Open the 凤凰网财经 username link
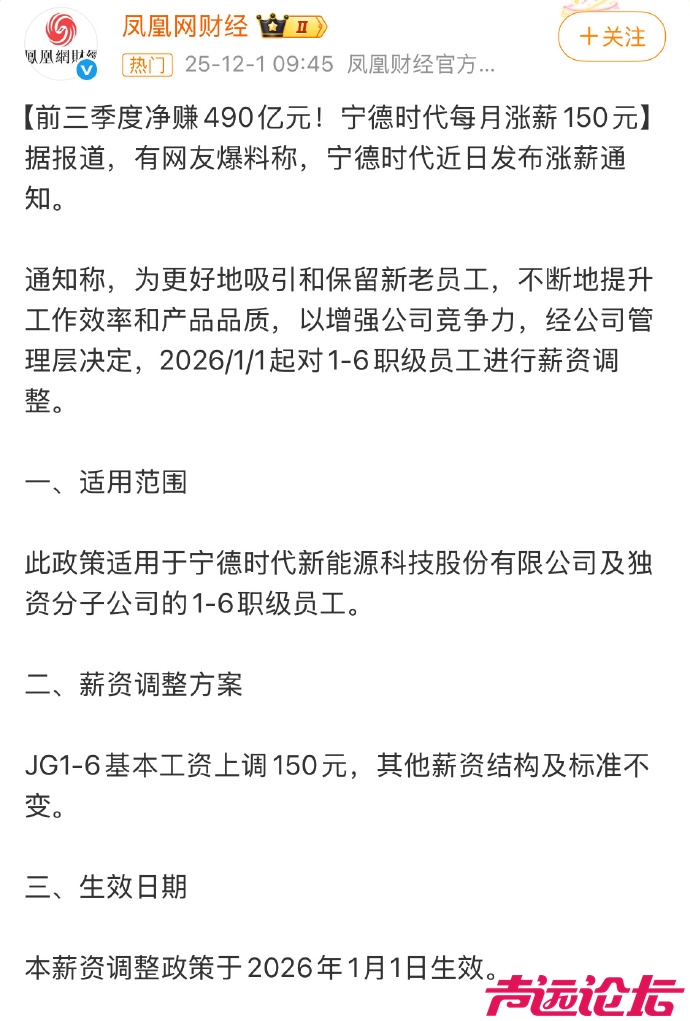 [x=184, y=25]
